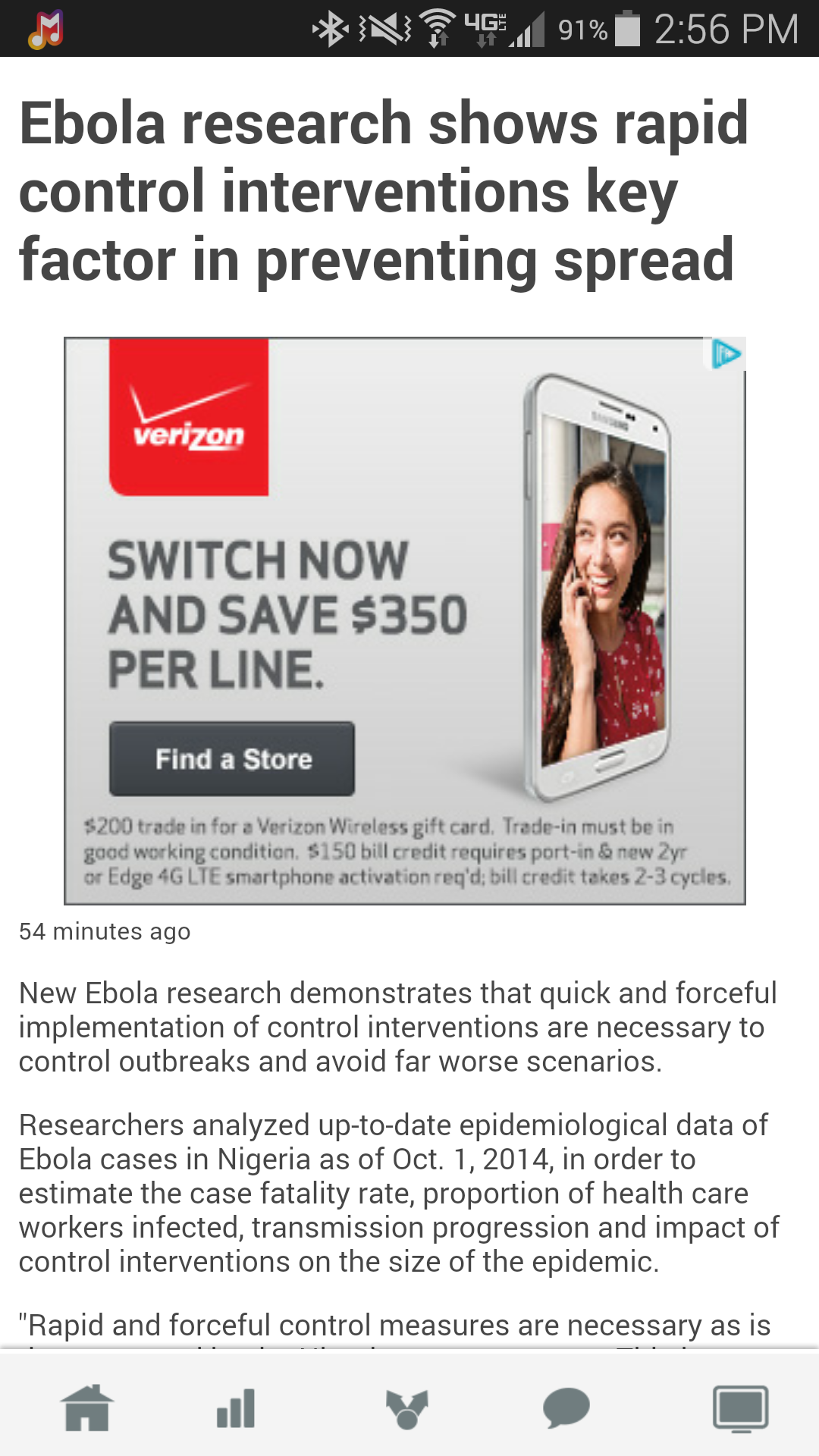
Task: Switch to the TV screen tab
Action: point(740,1409)
